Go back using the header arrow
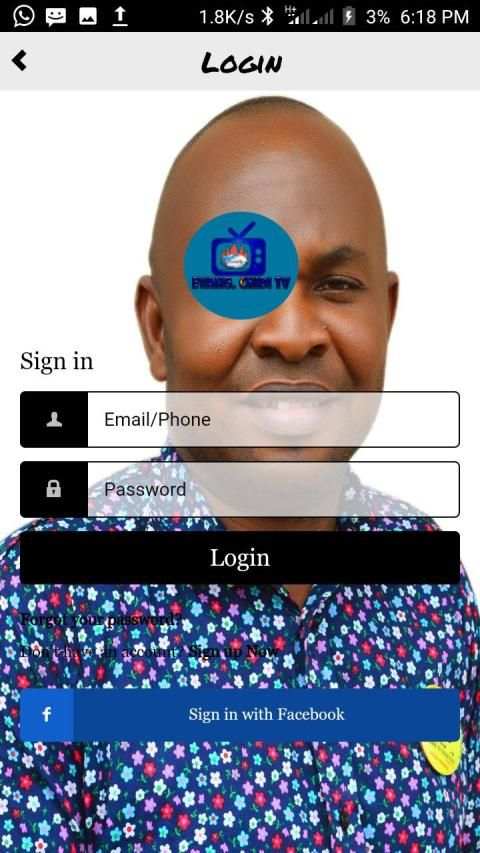 click(x=19, y=60)
